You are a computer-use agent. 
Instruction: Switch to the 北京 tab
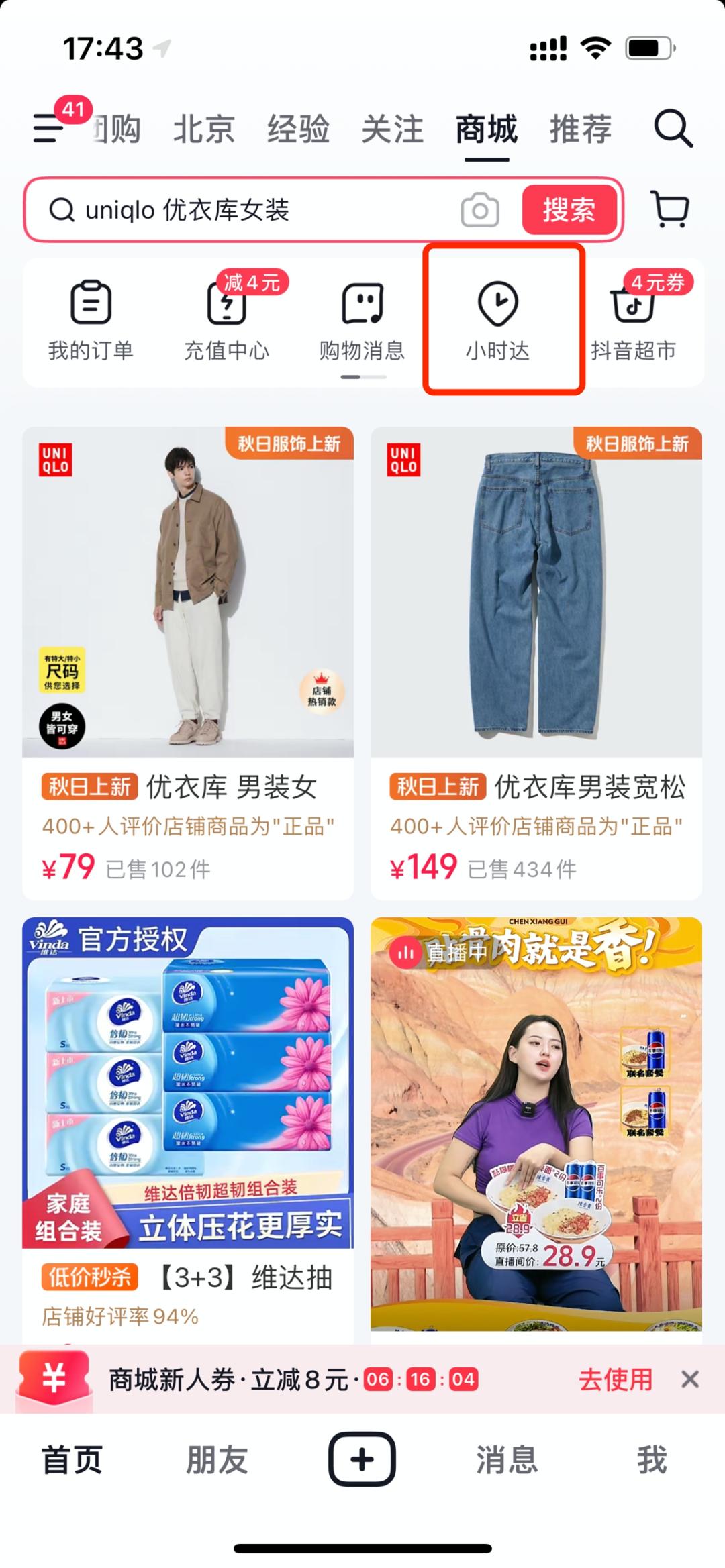(204, 129)
